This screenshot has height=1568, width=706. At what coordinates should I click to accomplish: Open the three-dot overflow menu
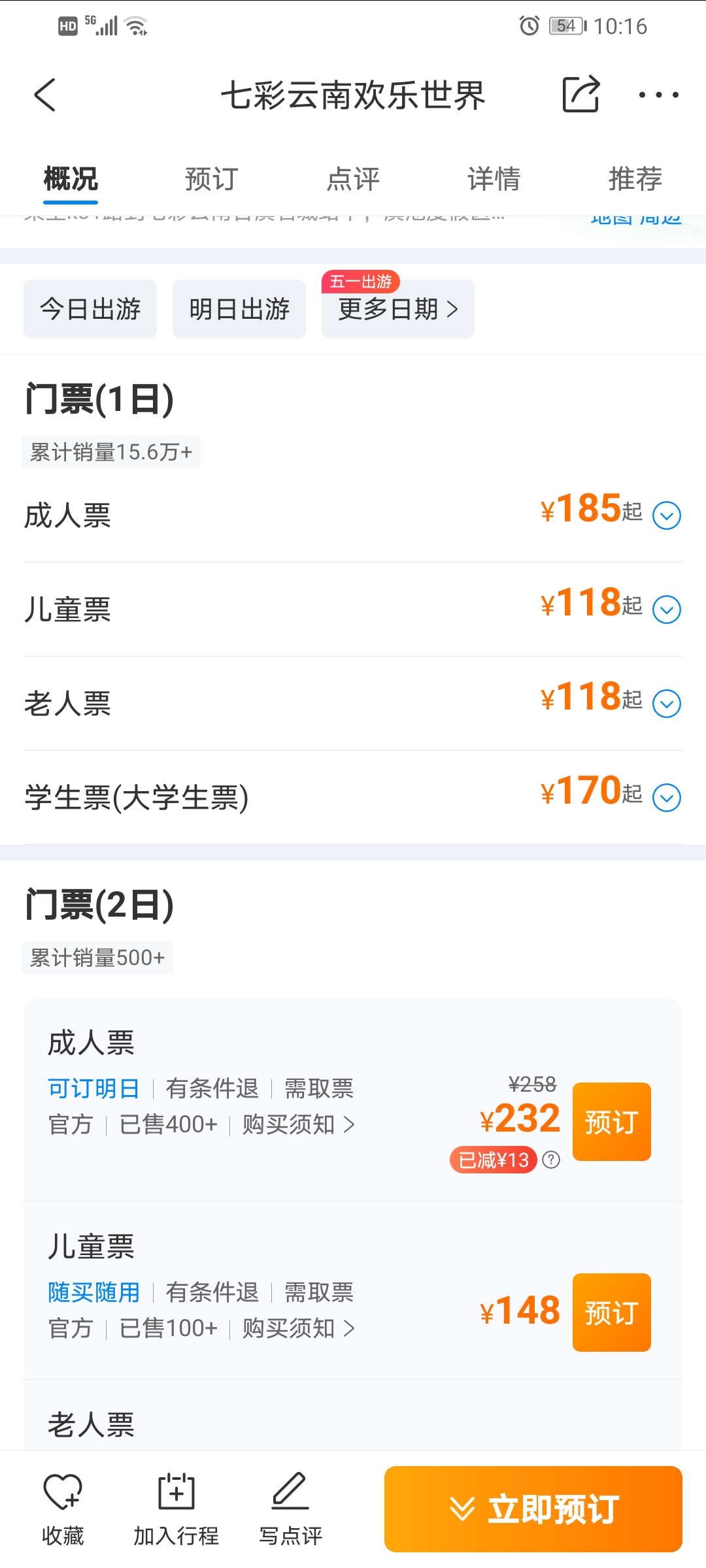tap(658, 95)
